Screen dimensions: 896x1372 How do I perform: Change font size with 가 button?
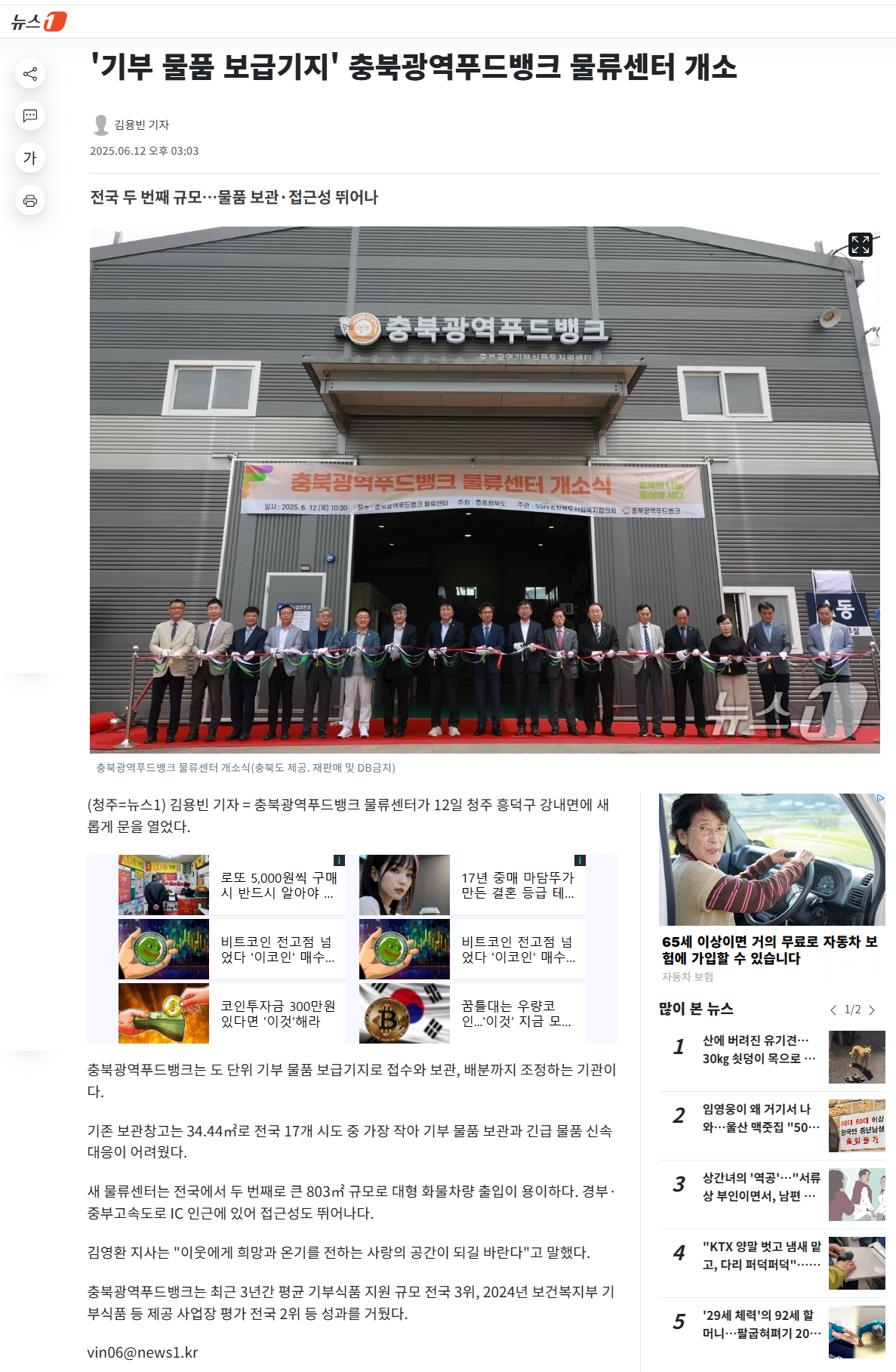[x=30, y=158]
